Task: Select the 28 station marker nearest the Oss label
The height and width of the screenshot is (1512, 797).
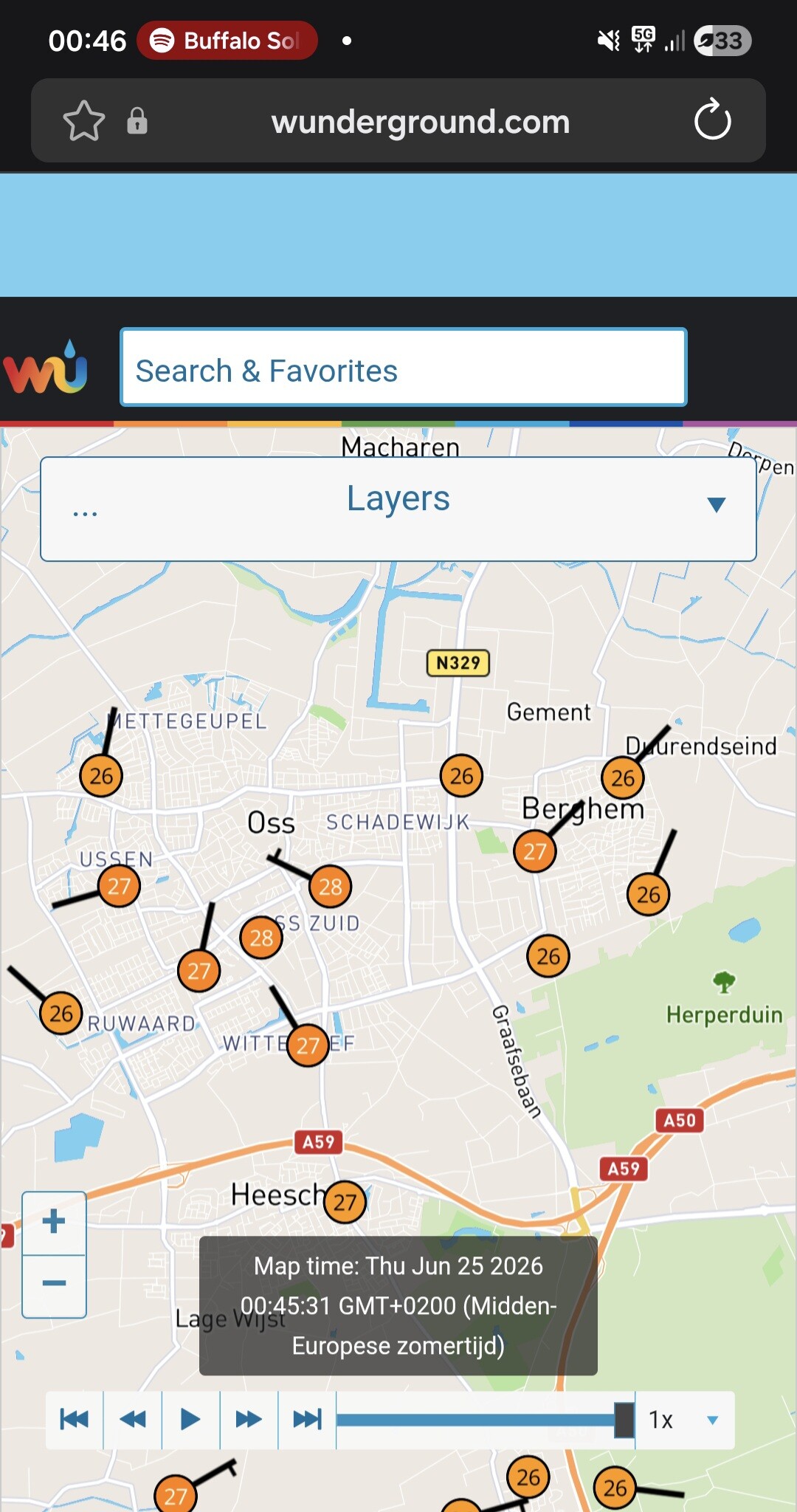Action: 330,886
